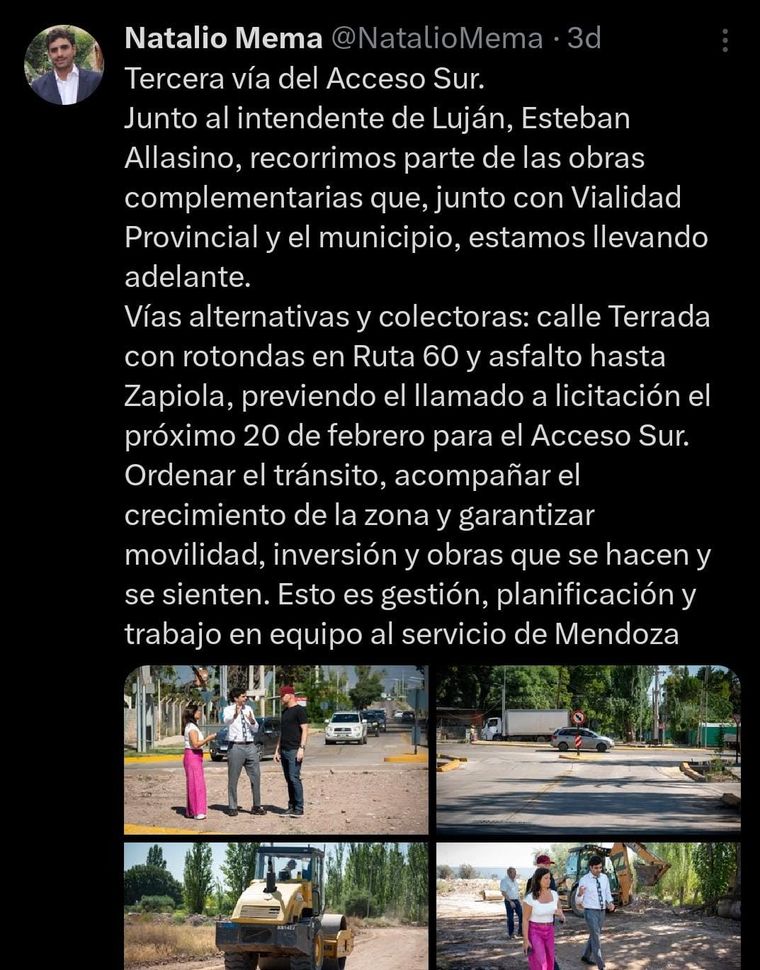Open the yellow road roller photo
Screen dimensions: 760x970
point(275,906)
